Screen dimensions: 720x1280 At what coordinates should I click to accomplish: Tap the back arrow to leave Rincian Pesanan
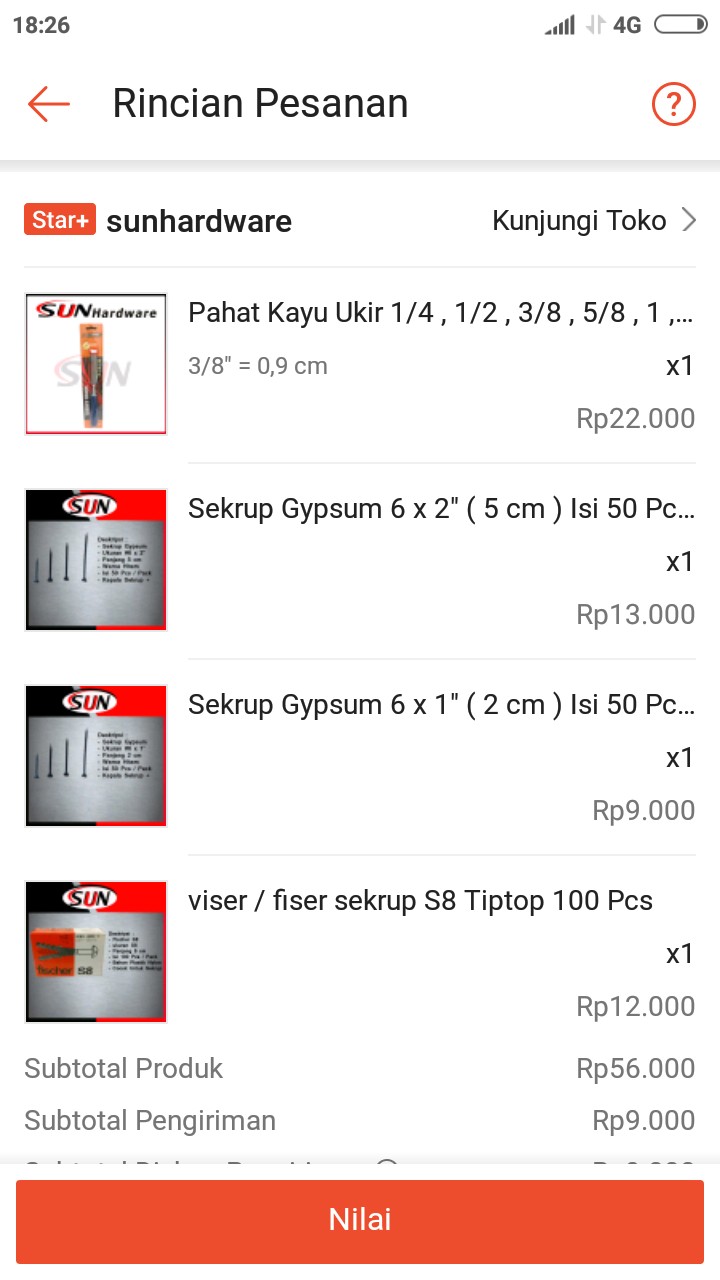[47, 103]
